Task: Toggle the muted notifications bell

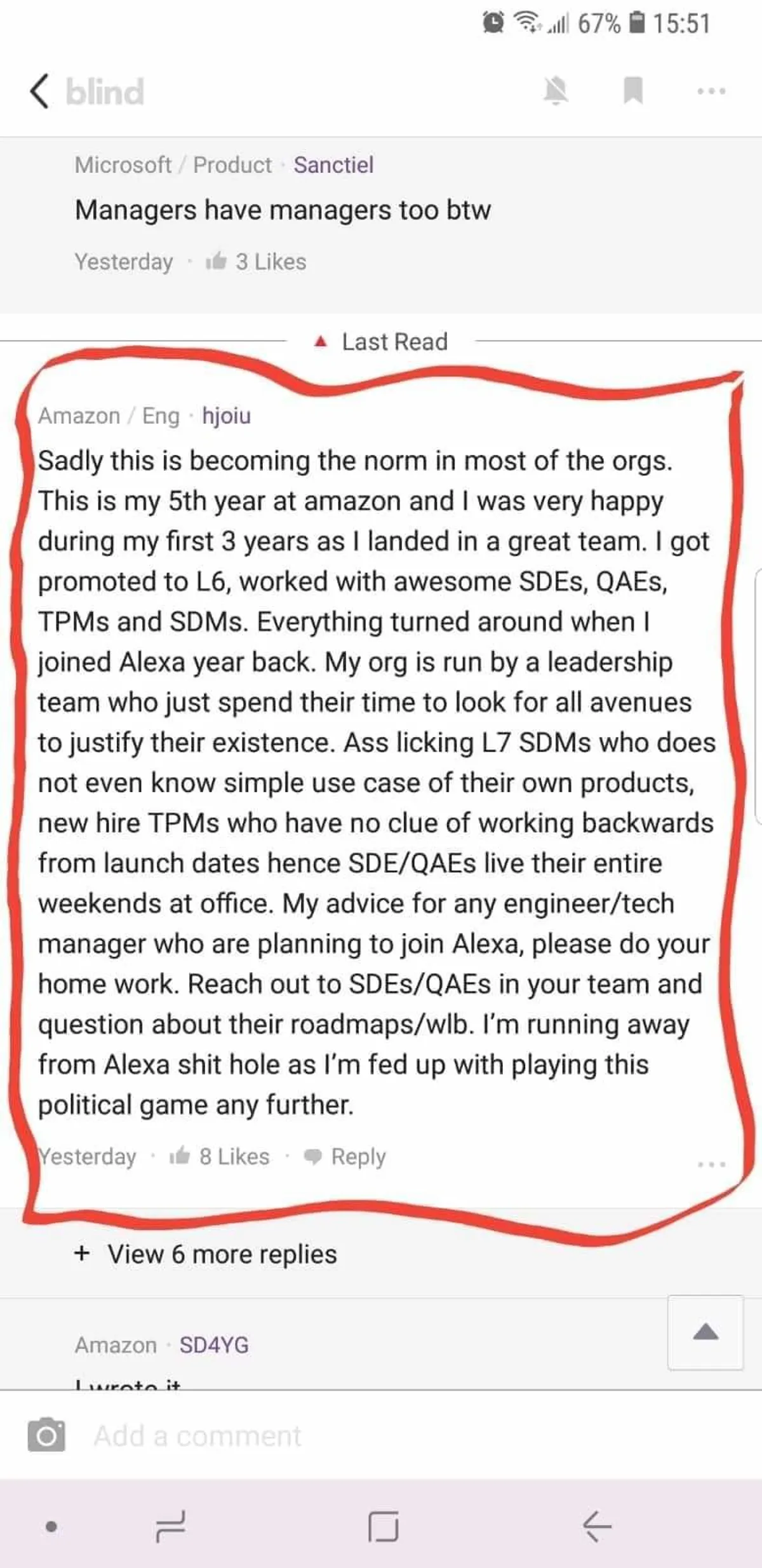Action: click(x=556, y=91)
